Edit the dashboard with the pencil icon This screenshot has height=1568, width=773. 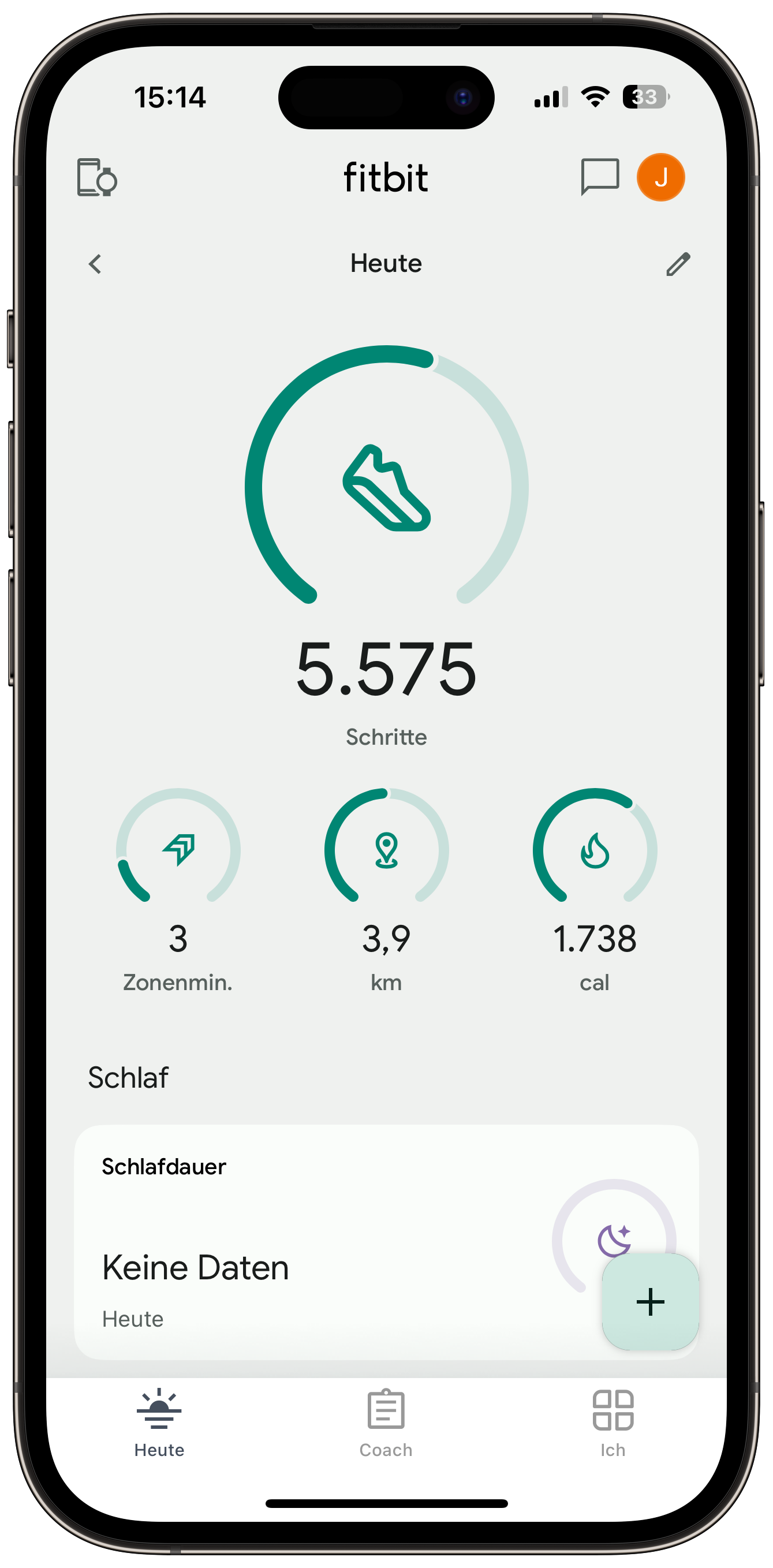677,264
